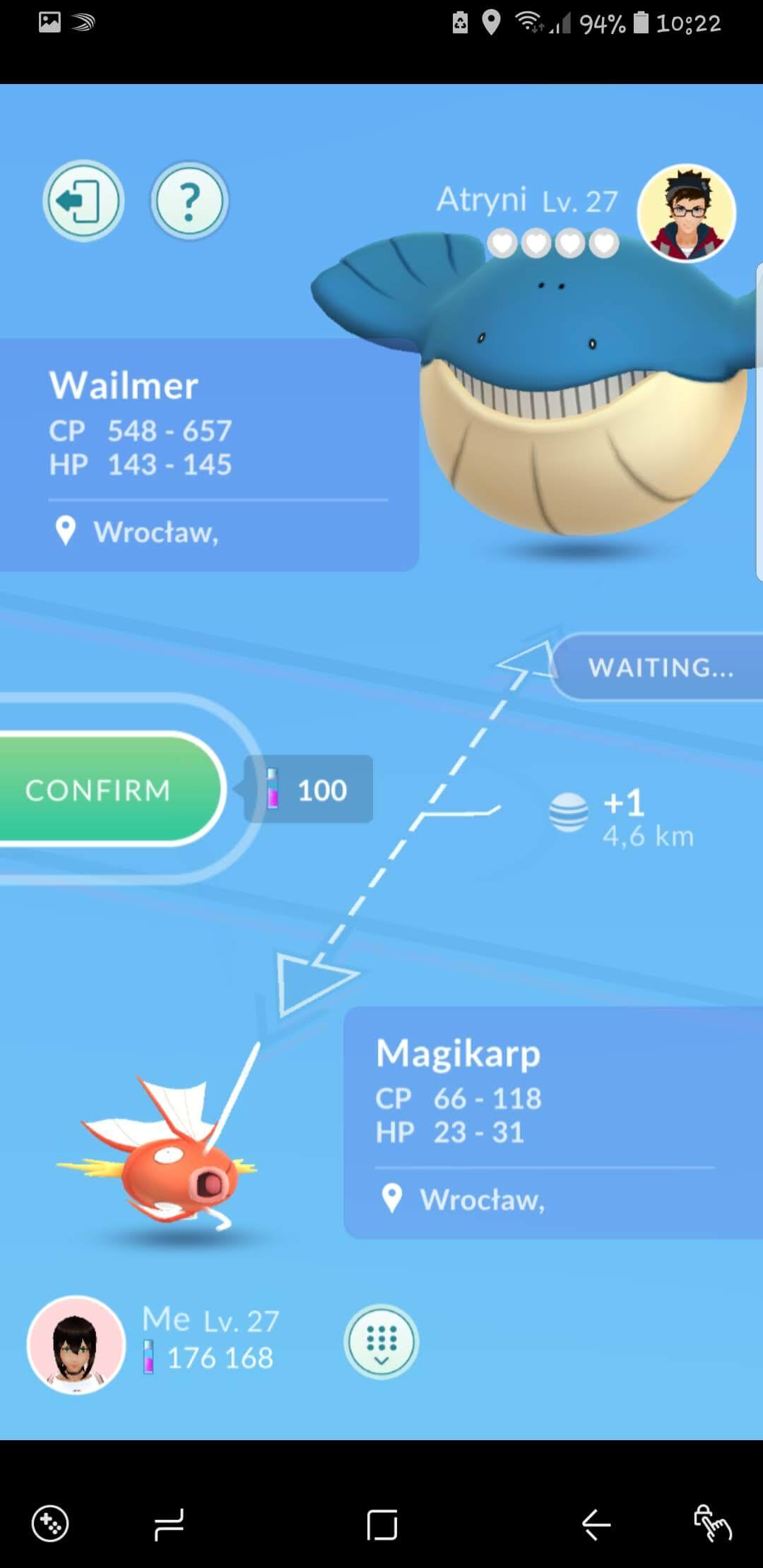Open the Pokémon selection grid button

pyautogui.click(x=381, y=1342)
